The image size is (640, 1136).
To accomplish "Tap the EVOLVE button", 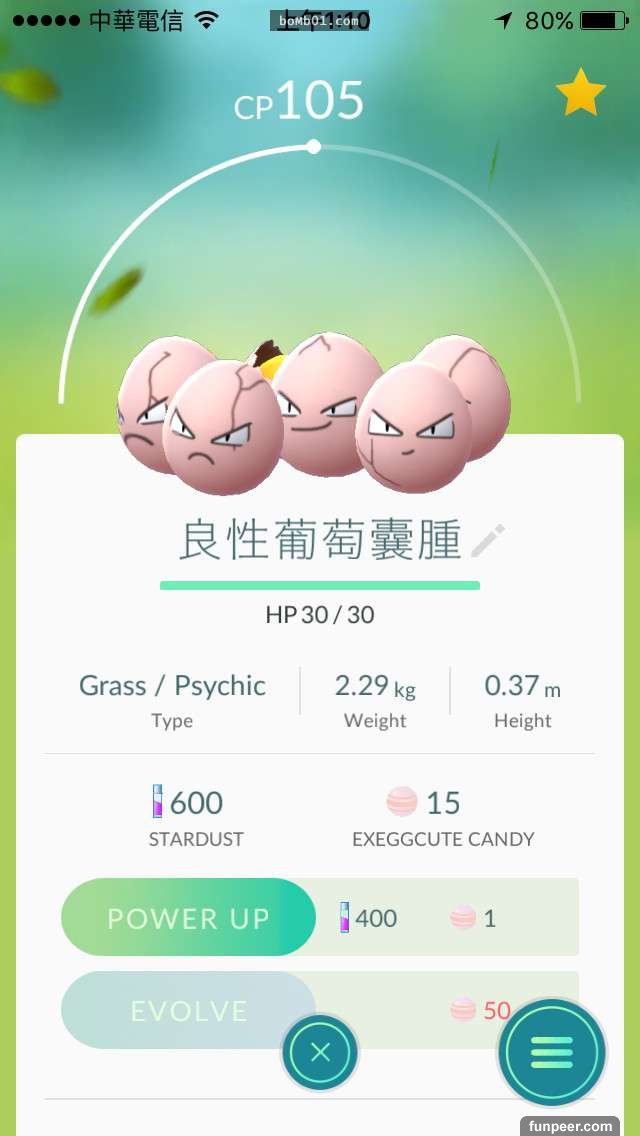I will pyautogui.click(x=189, y=1010).
